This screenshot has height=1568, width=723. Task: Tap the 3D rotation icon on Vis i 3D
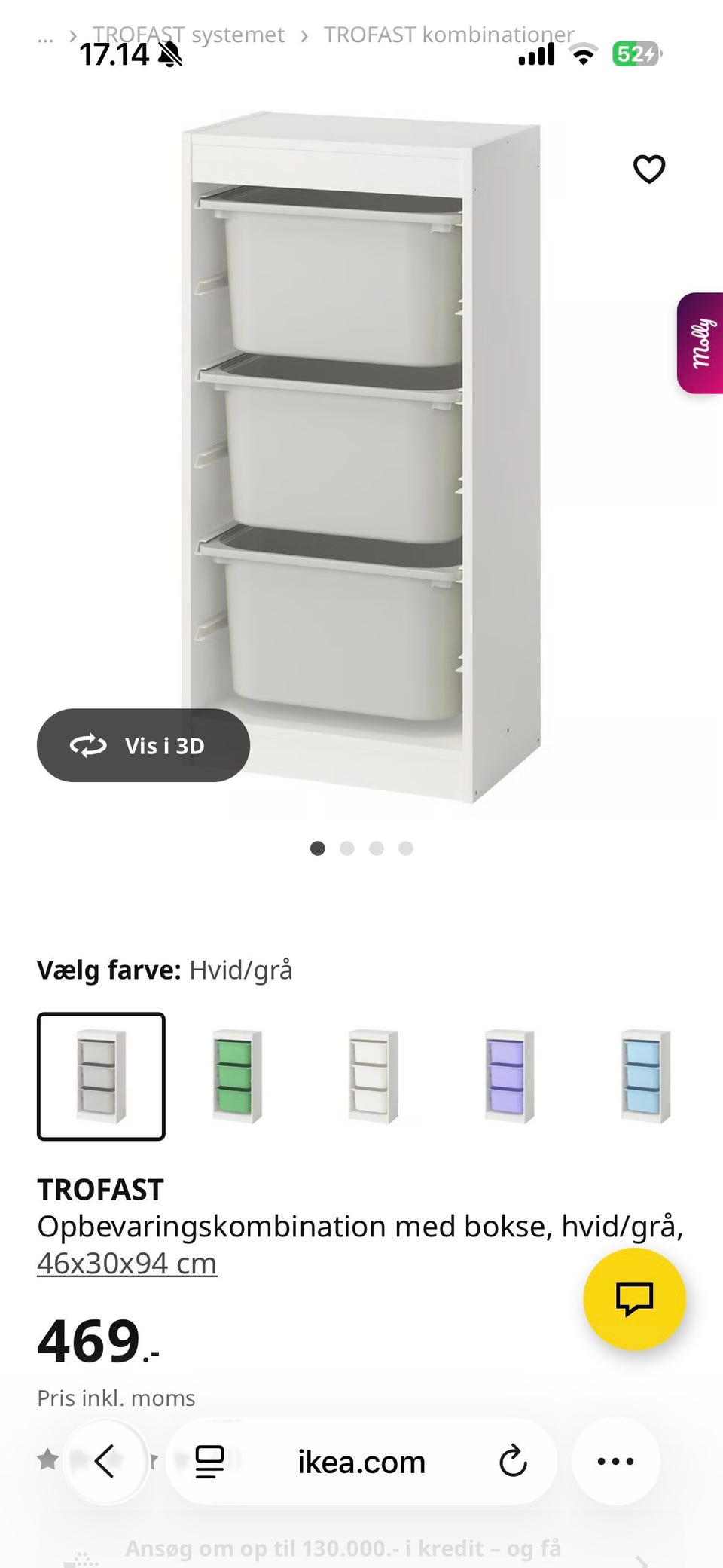click(x=88, y=745)
